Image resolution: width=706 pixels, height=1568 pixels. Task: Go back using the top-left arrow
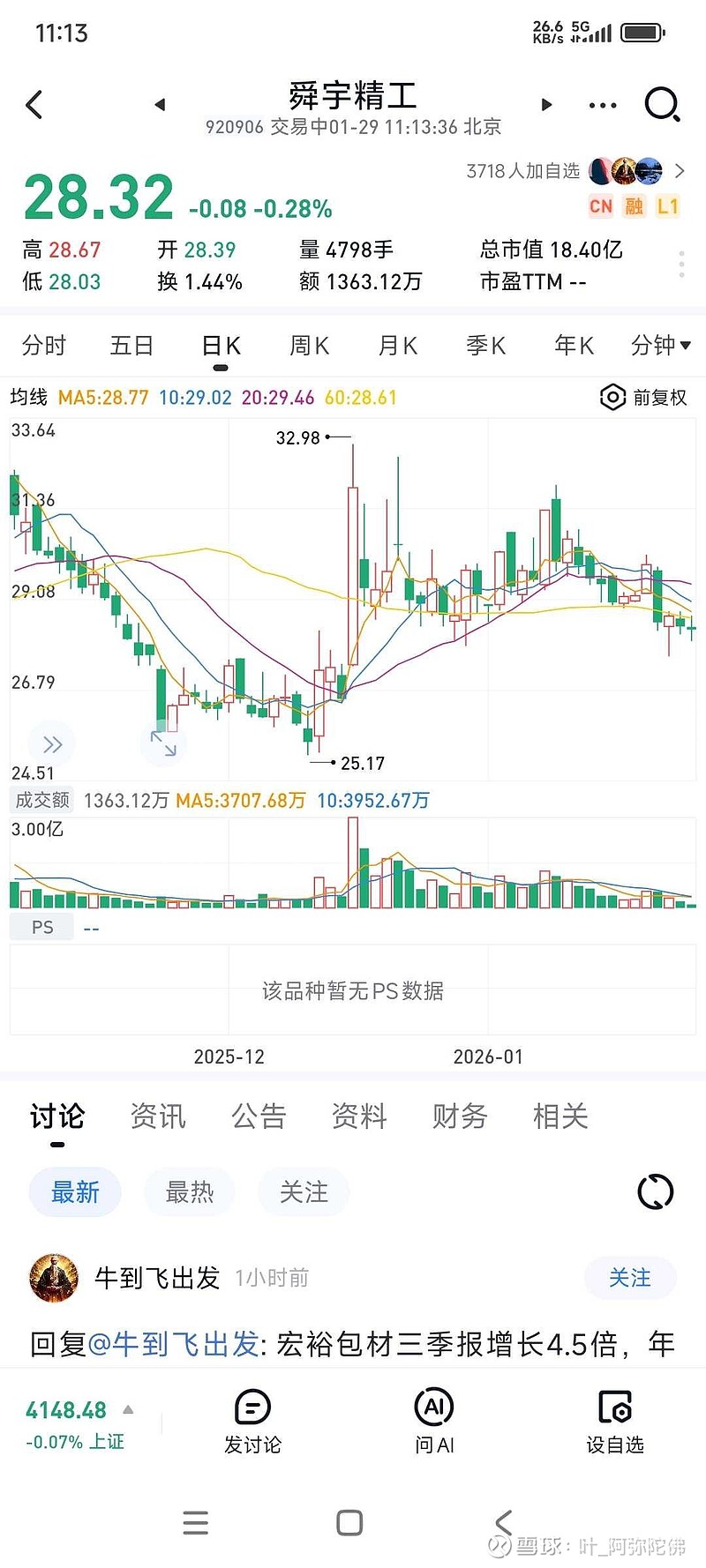[34, 105]
